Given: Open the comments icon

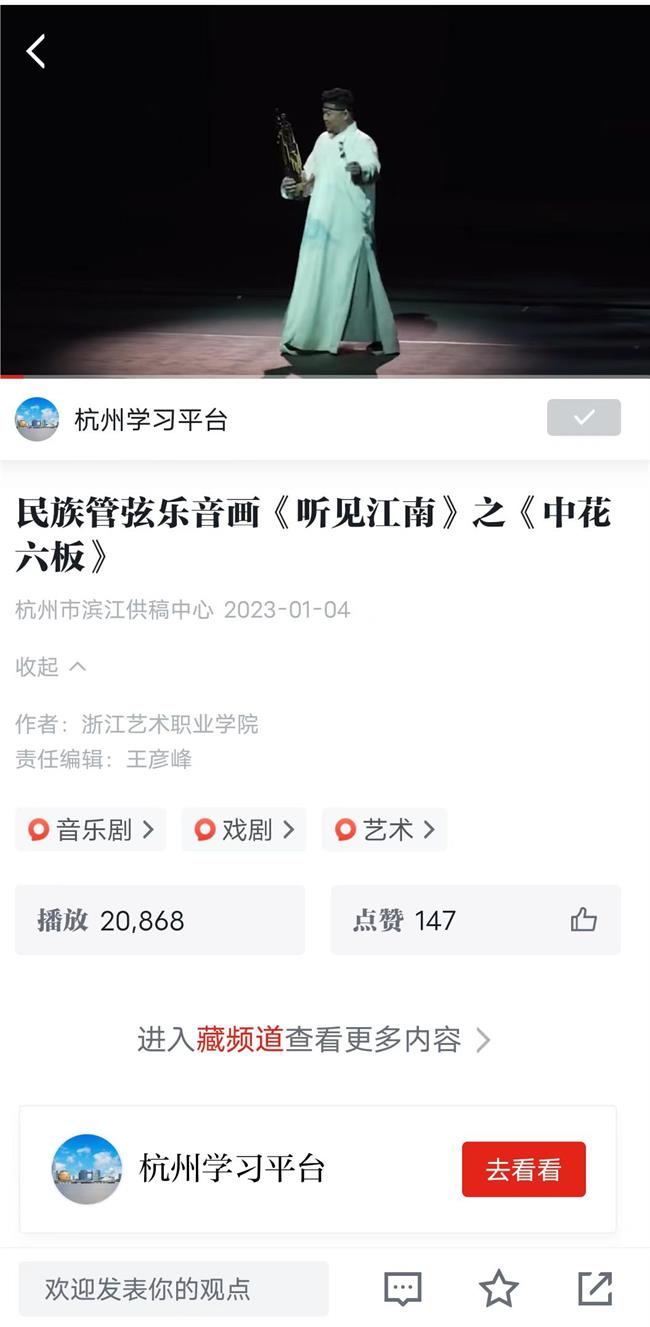Looking at the screenshot, I should (403, 1289).
